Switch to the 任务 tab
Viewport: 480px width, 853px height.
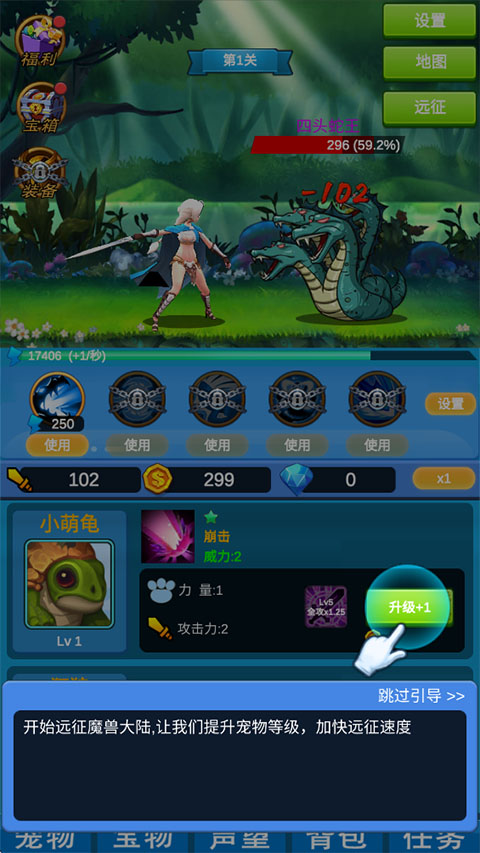(434, 839)
